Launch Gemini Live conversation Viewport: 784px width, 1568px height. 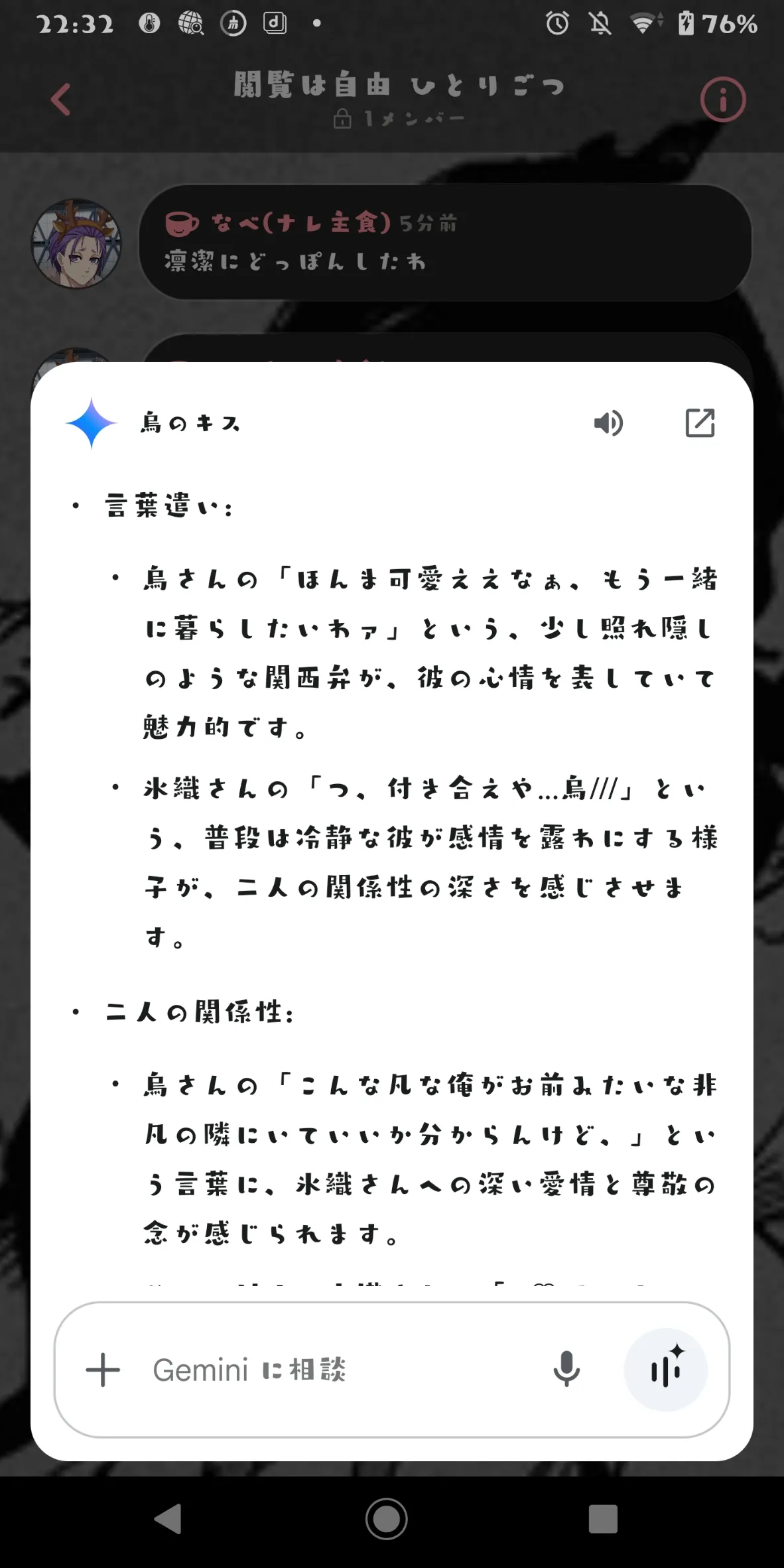666,1370
